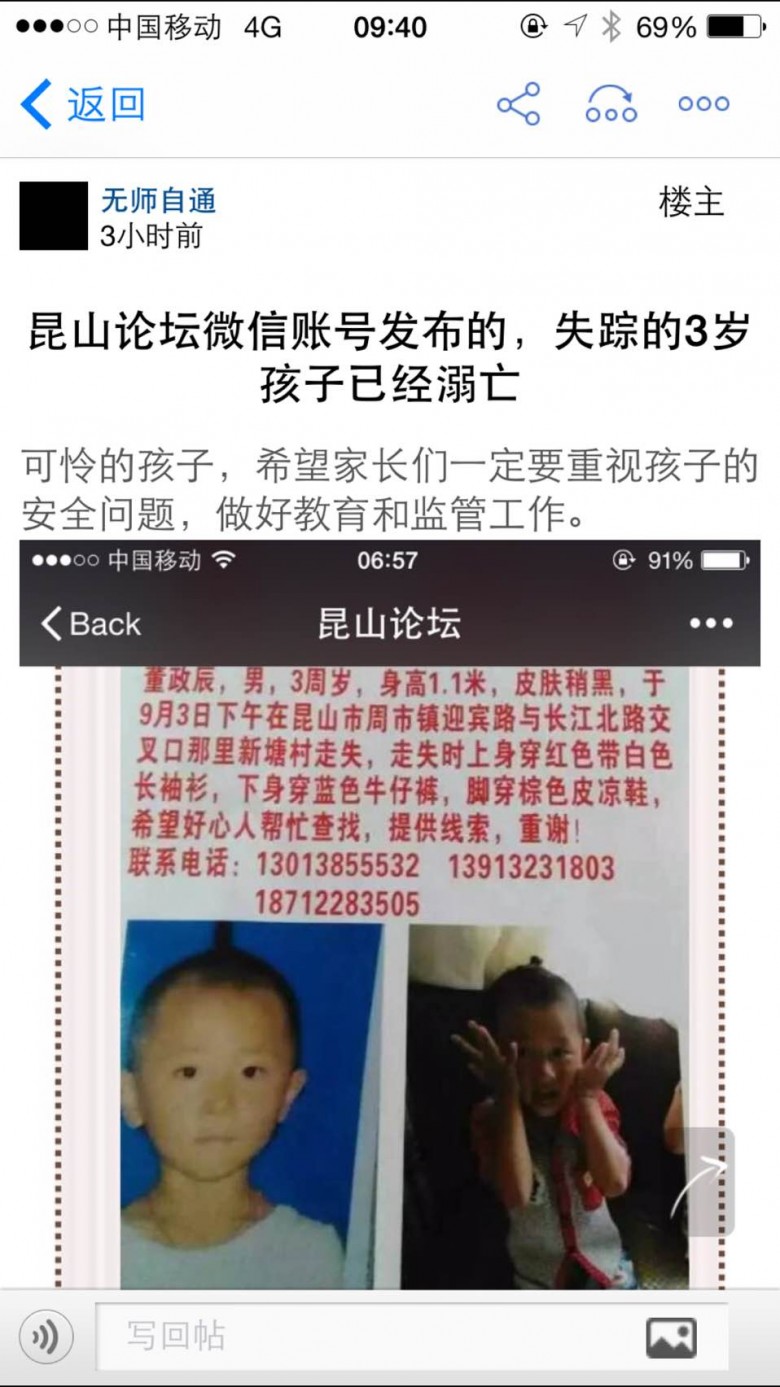Focus the 写回帖 reply field
The width and height of the screenshot is (780, 1387).
click(370, 1337)
